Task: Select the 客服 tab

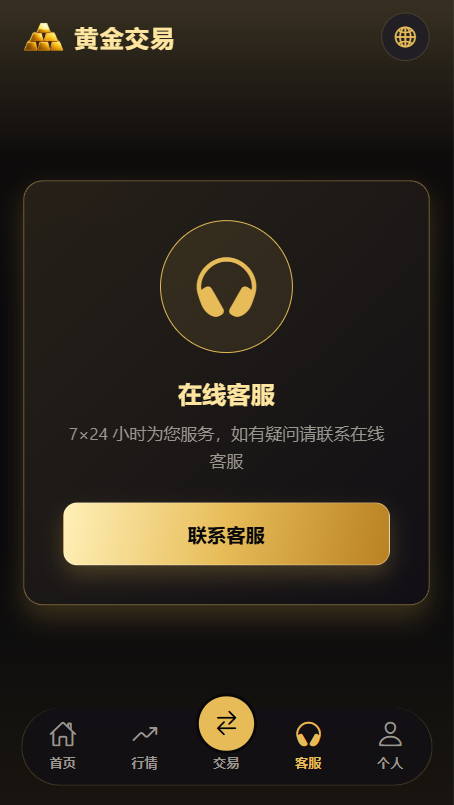Action: click(x=308, y=746)
